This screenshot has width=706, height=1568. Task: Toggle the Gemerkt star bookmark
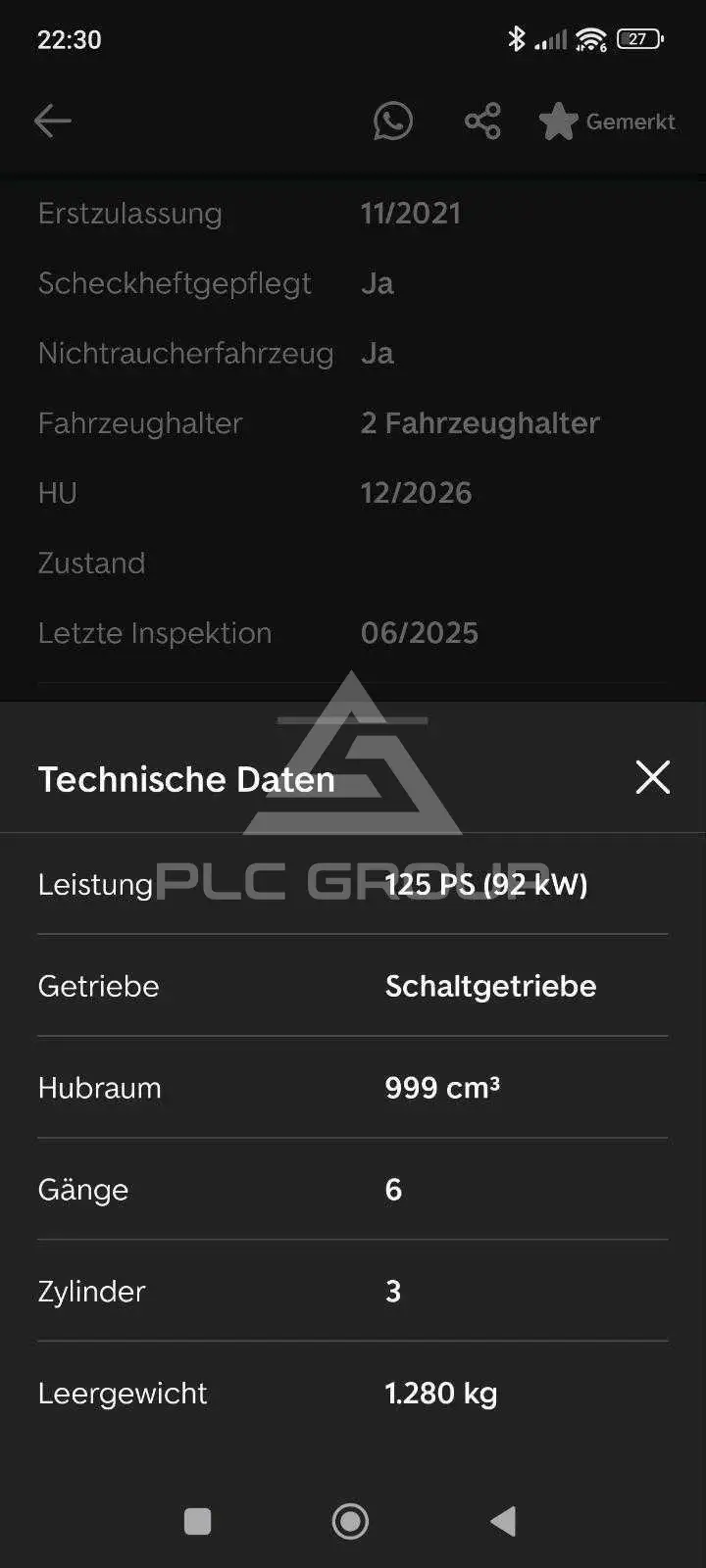point(607,122)
